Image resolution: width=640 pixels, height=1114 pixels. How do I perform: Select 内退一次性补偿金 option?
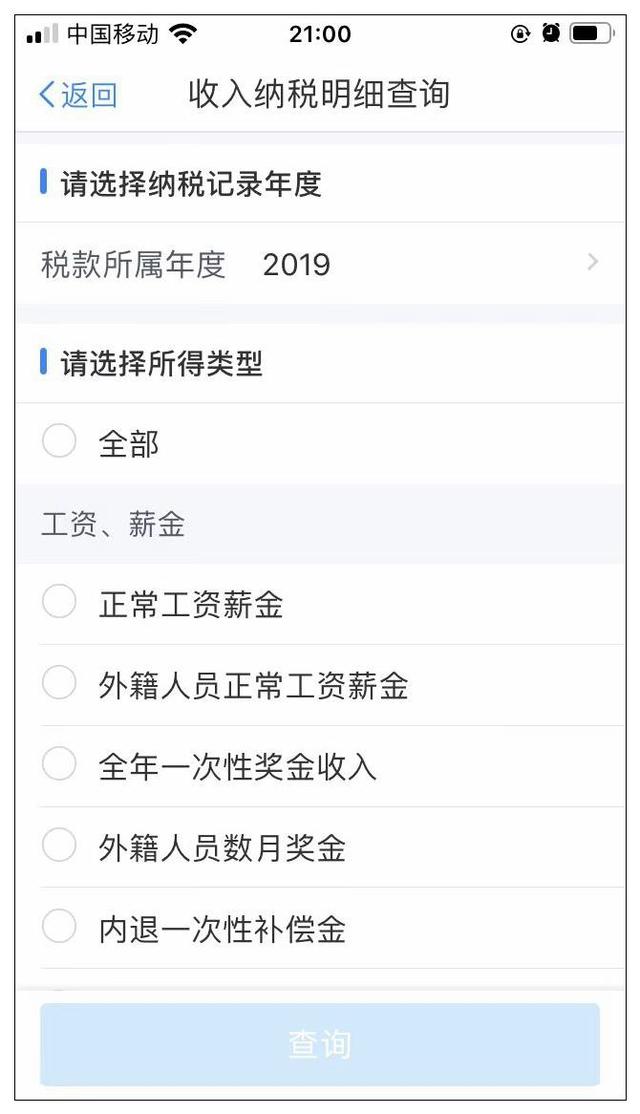tap(60, 928)
